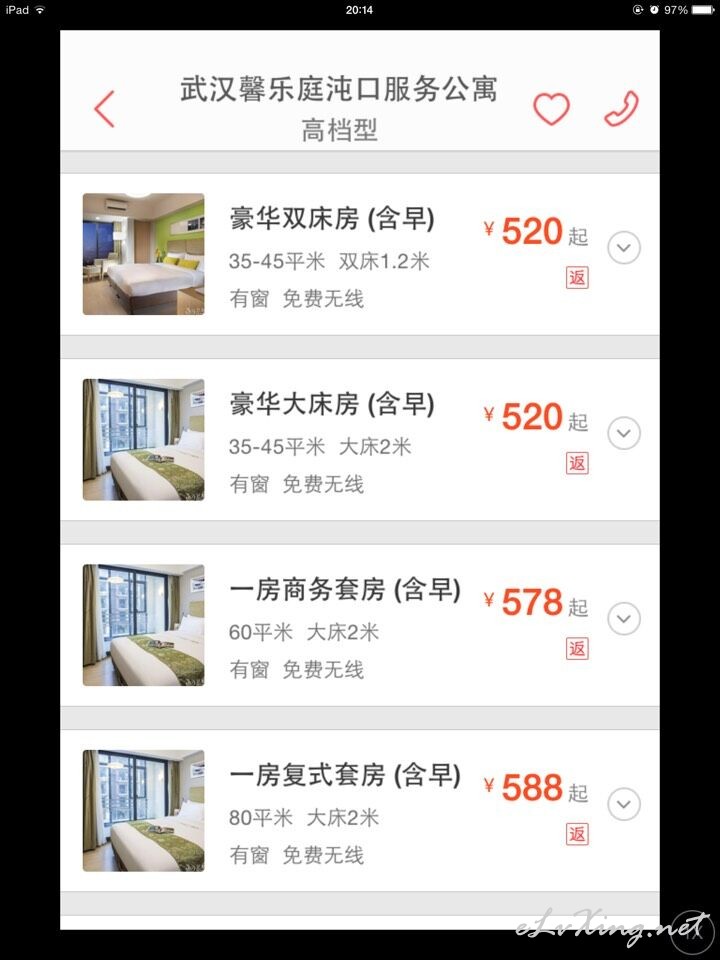Favorite this hotel with the heart icon
This screenshot has height=960, width=720.
550,108
